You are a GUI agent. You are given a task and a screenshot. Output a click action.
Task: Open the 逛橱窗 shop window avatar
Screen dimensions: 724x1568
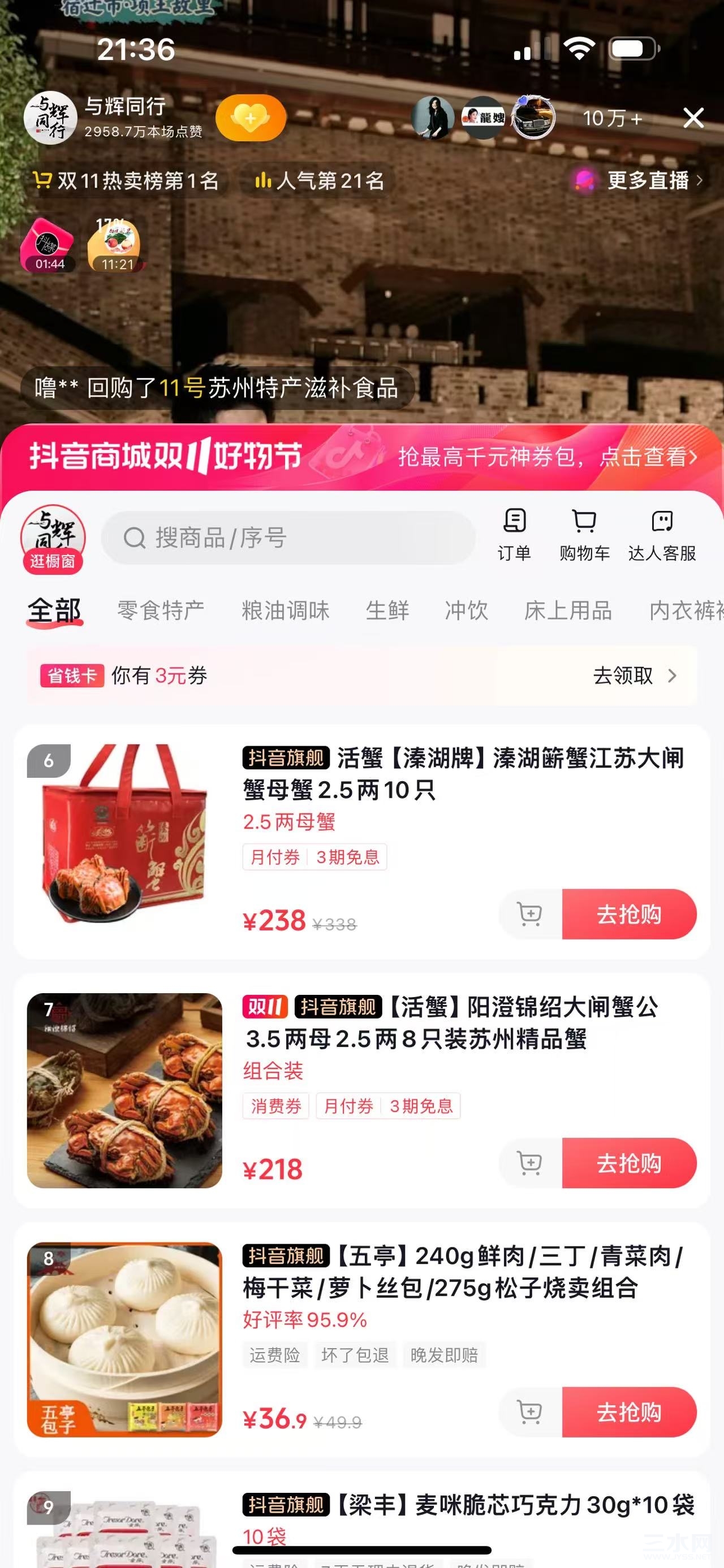53,538
